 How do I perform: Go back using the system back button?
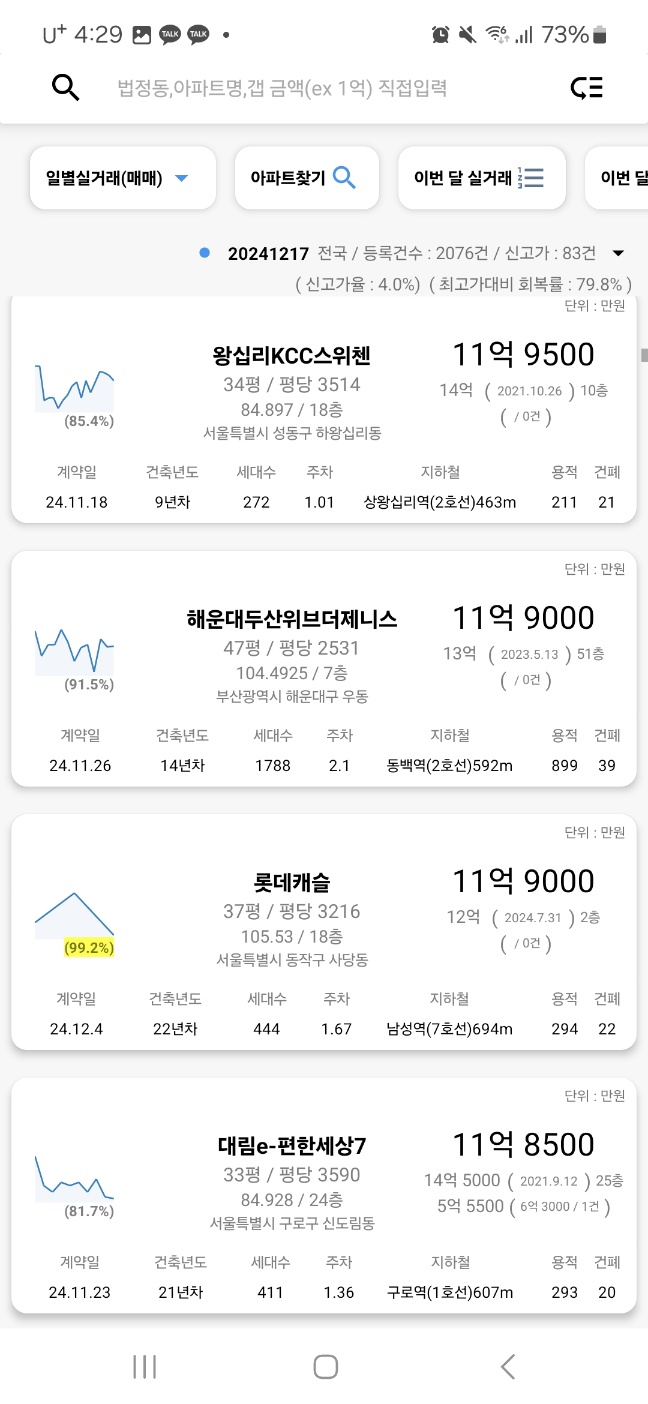coord(507,1366)
